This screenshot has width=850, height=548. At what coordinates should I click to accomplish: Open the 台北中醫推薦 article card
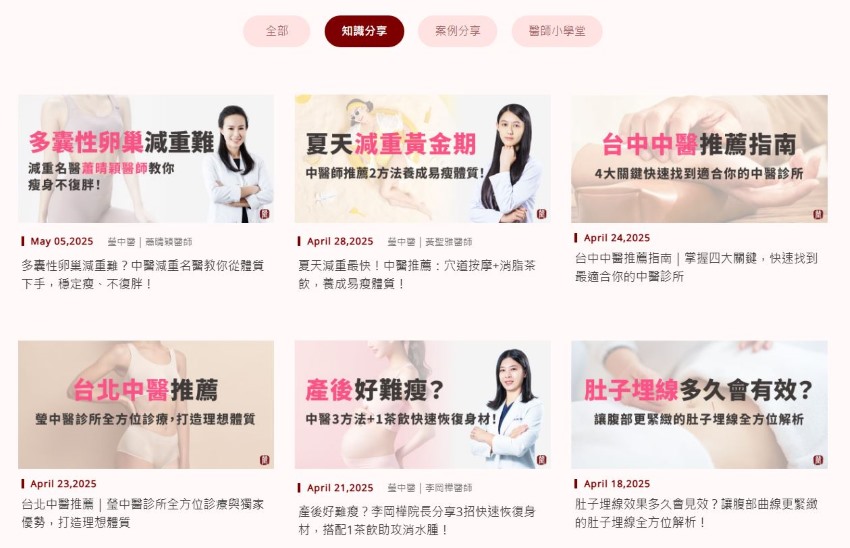pyautogui.click(x=145, y=405)
